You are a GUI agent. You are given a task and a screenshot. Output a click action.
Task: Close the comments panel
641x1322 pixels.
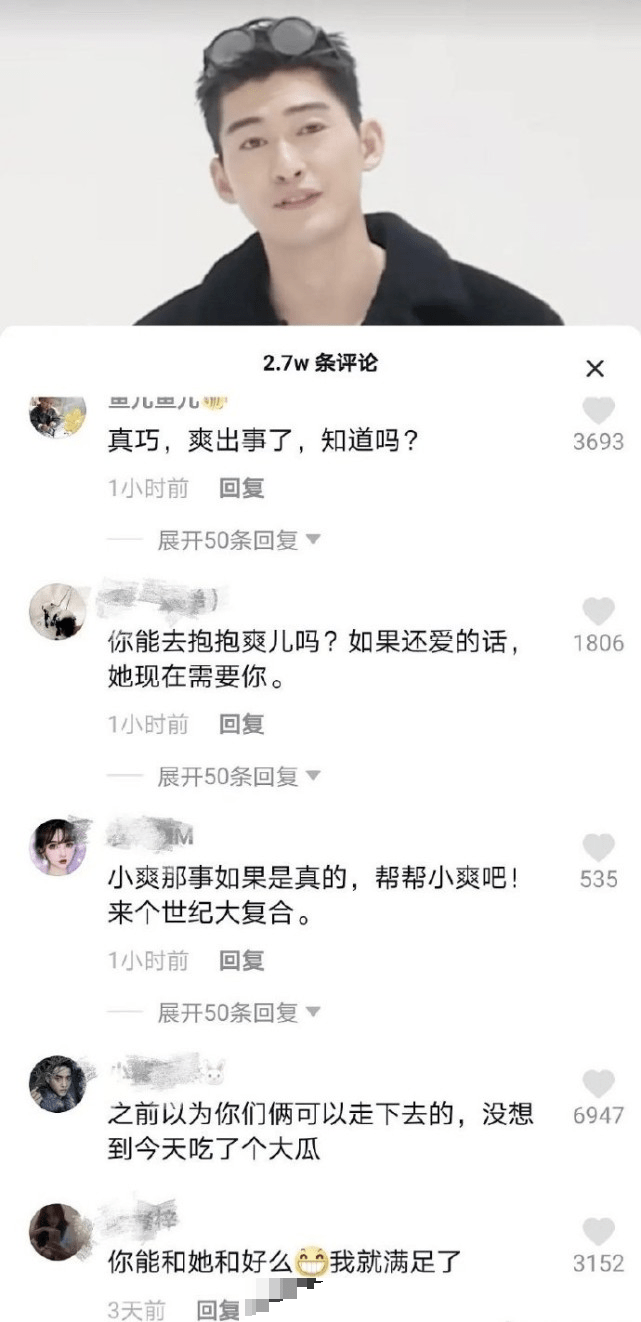595,369
